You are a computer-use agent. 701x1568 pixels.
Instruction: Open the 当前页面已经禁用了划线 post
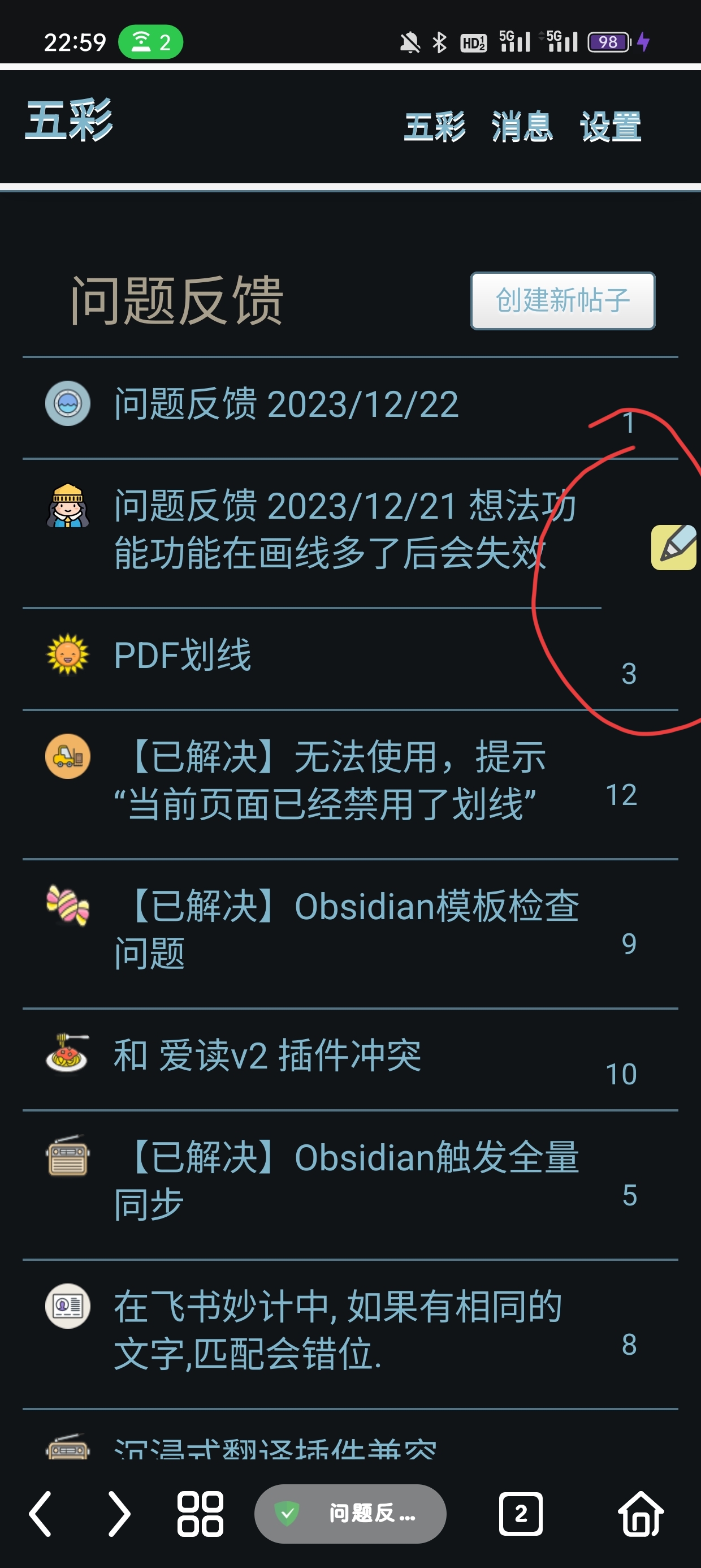(328, 781)
